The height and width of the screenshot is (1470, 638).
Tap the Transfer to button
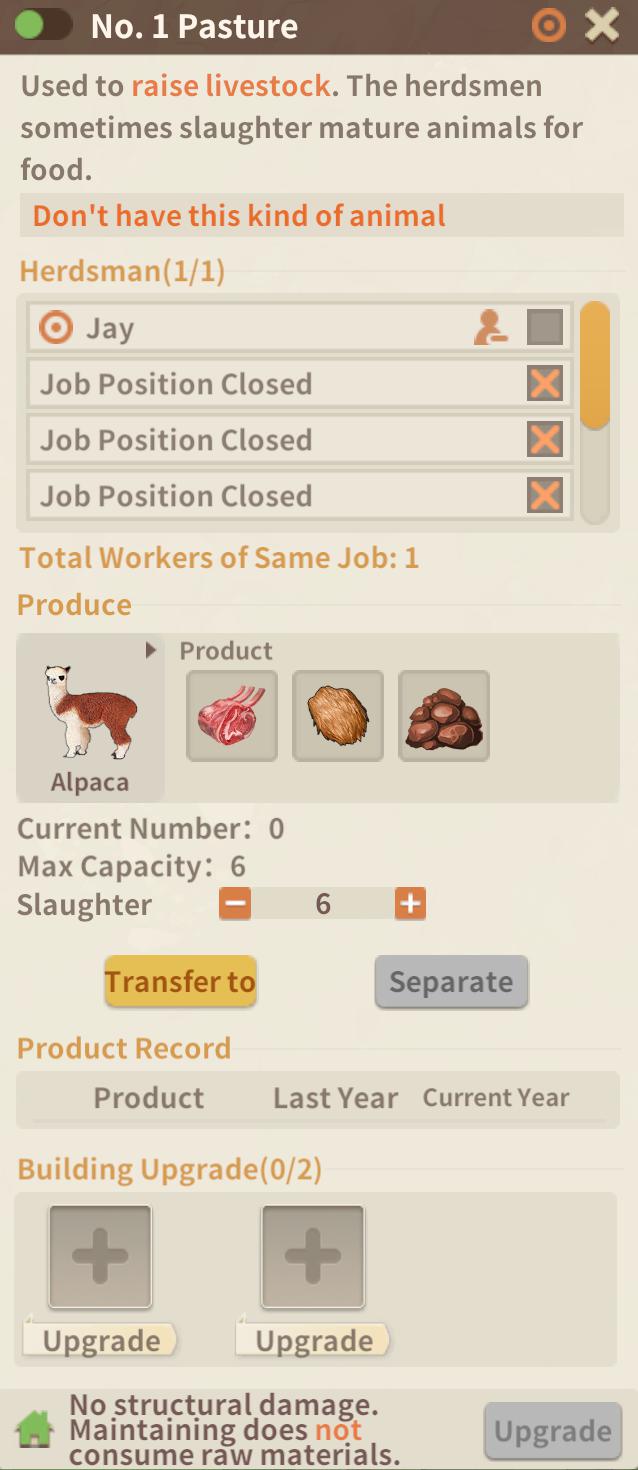tap(180, 981)
